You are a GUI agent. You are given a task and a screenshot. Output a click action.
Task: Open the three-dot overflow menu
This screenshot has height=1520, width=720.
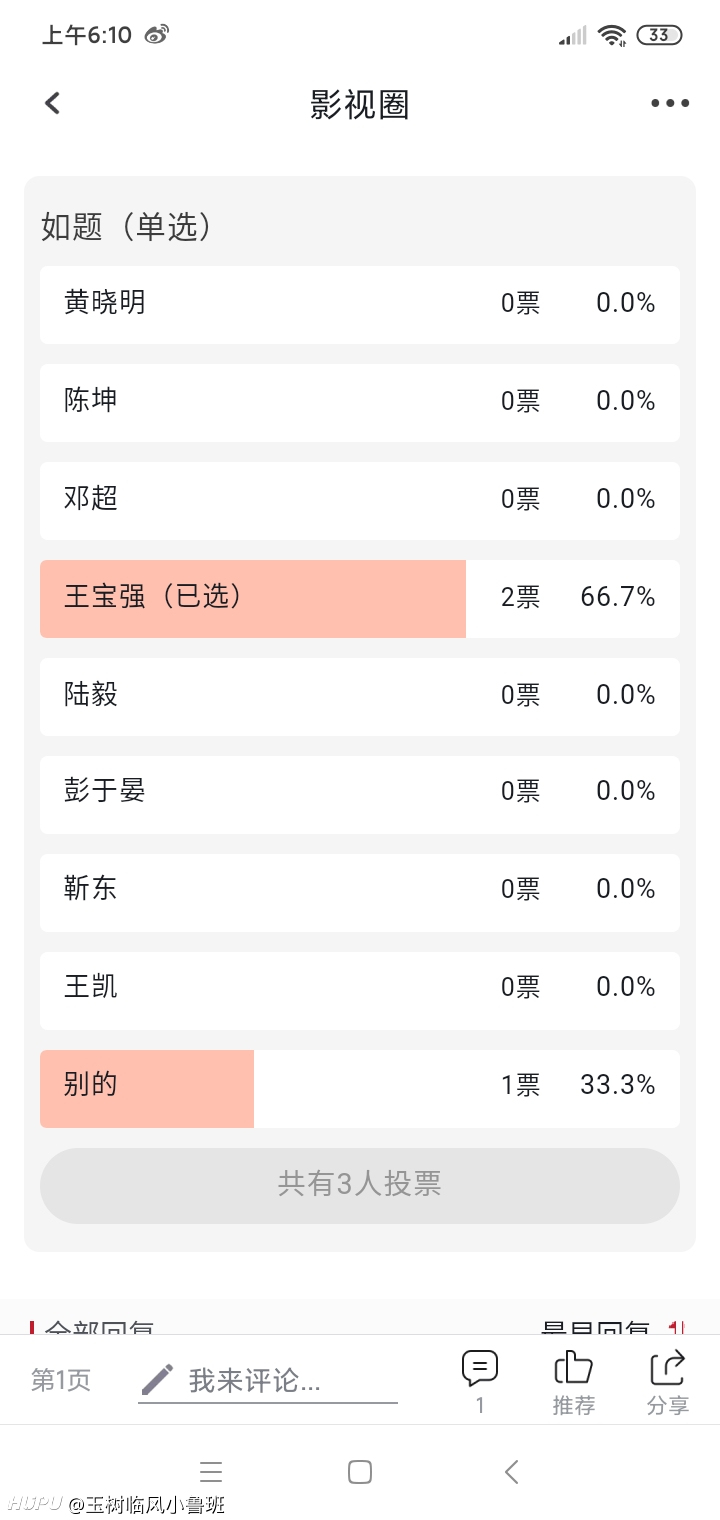click(670, 103)
